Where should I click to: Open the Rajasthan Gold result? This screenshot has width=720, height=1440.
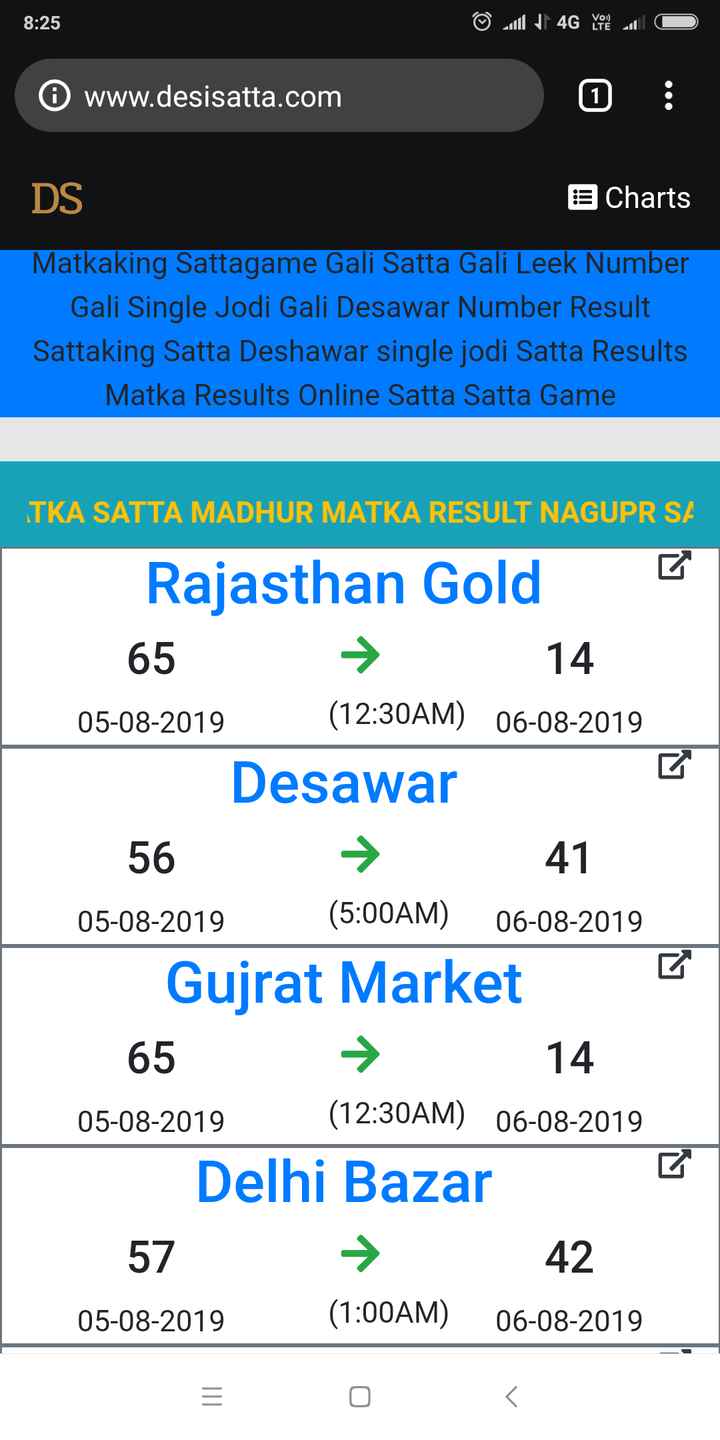343,584
